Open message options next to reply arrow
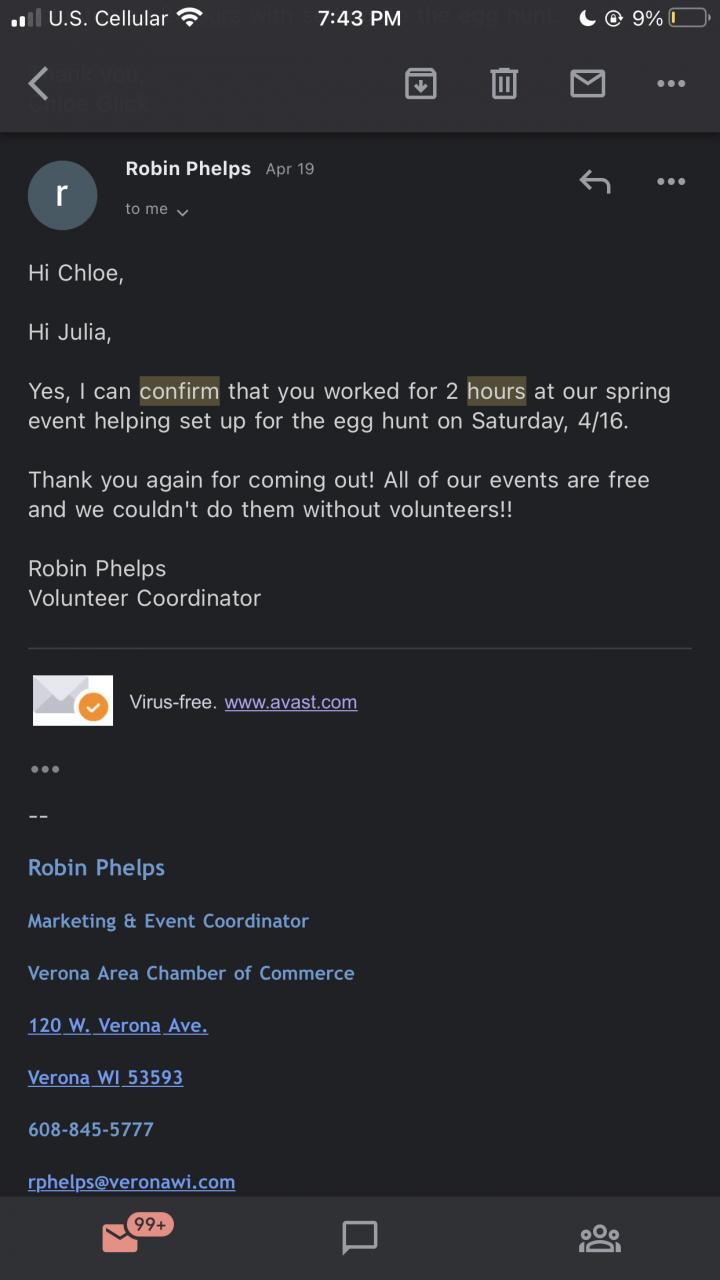720x1280 pixels. pyautogui.click(x=671, y=182)
